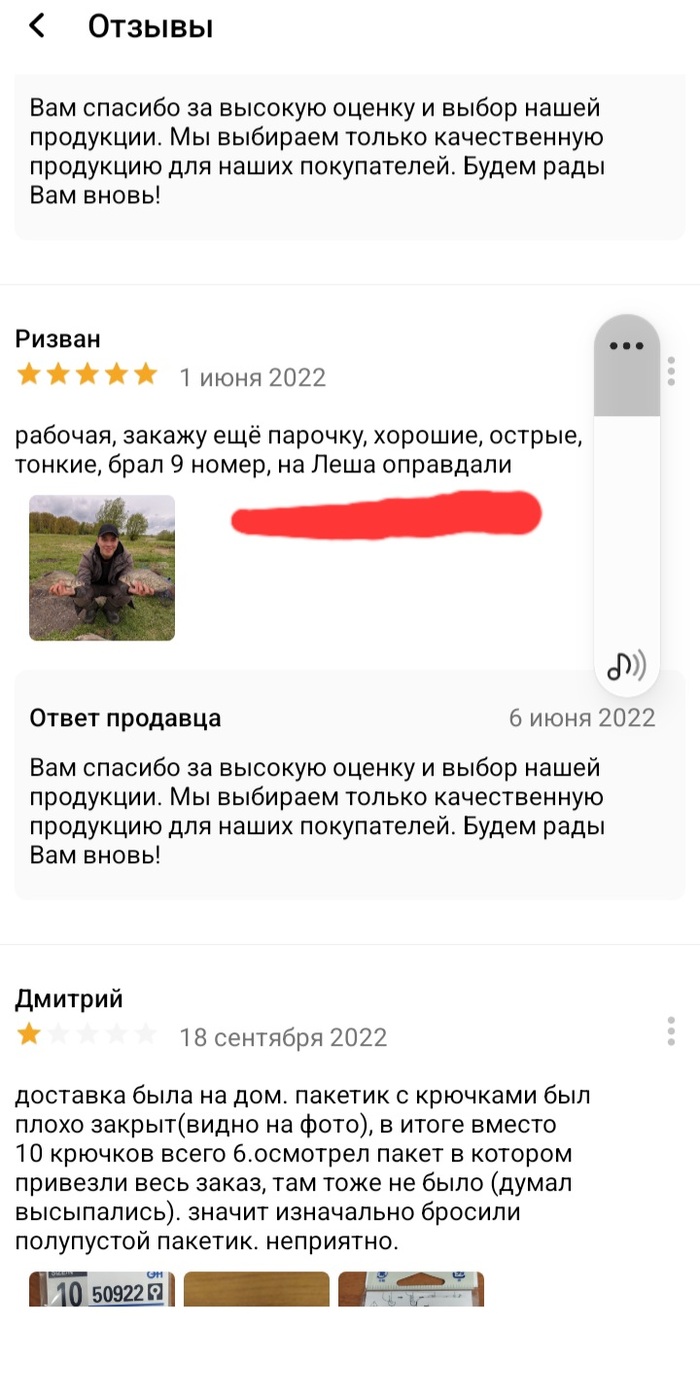This screenshot has height=1394, width=700.
Task: Open the options menu for Ризван's review
Action: [x=671, y=371]
